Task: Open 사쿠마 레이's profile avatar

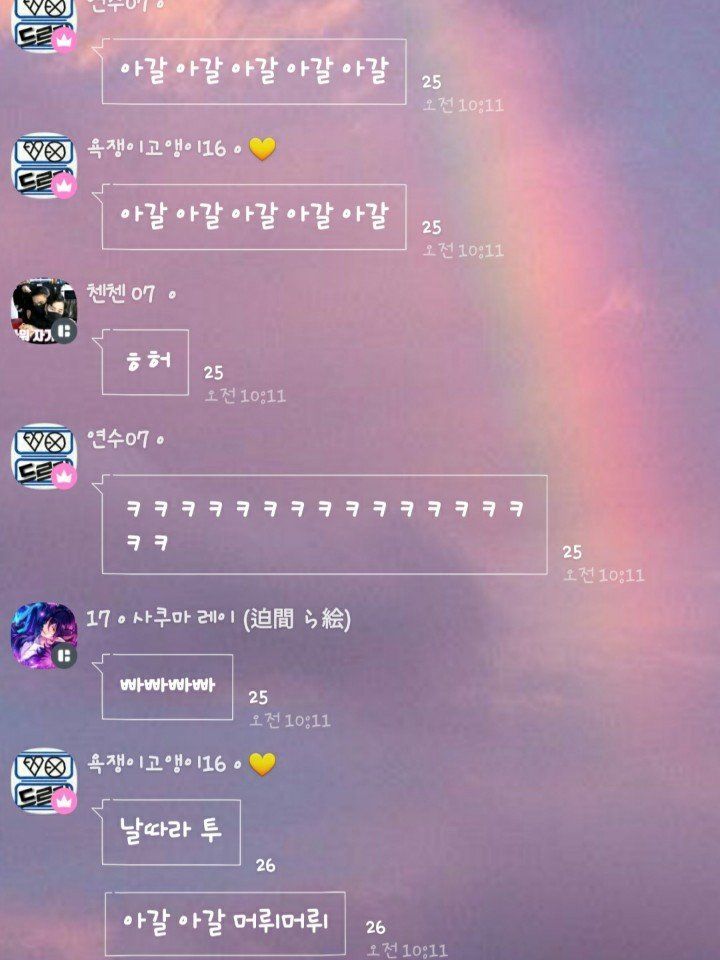Action: tap(43, 635)
